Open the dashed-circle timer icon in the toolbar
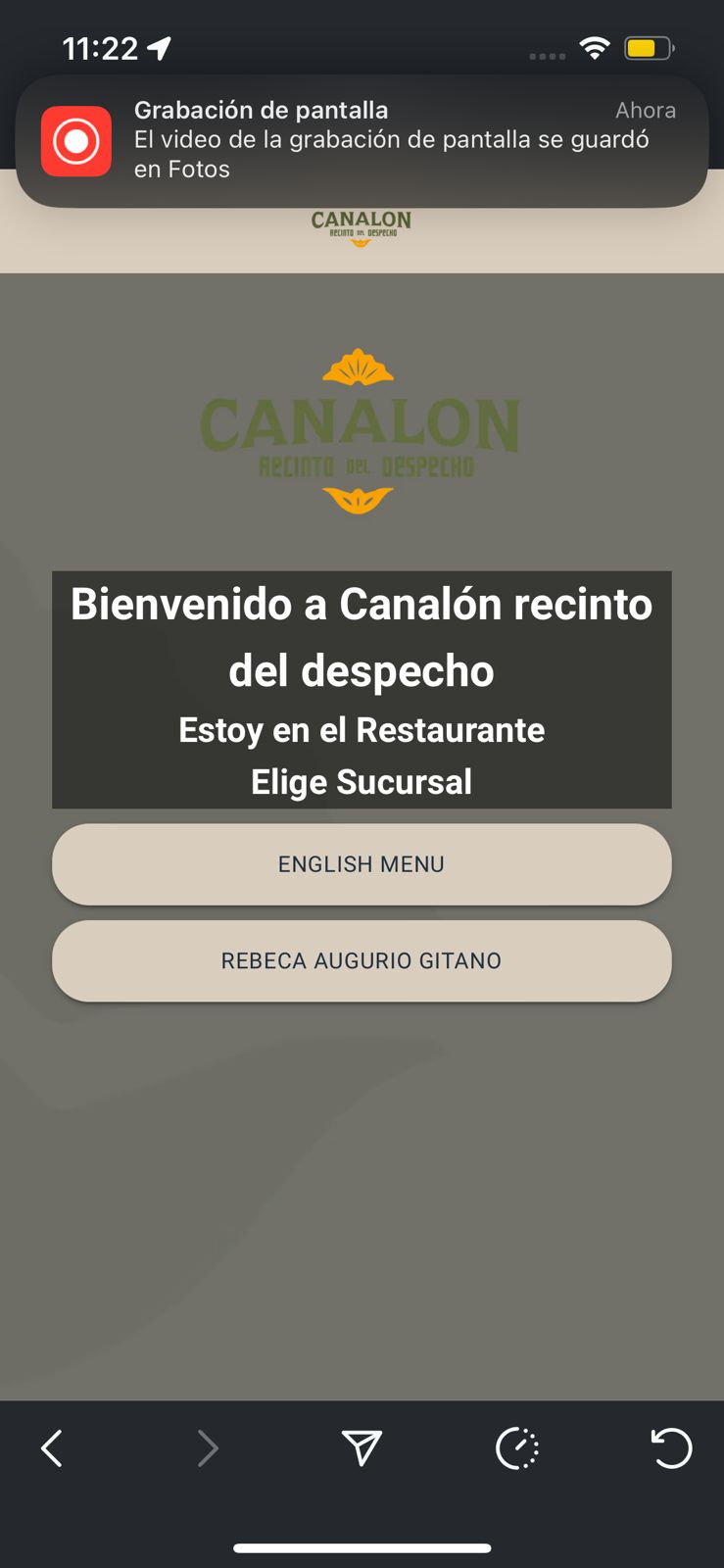The width and height of the screenshot is (724, 1568). [x=517, y=1448]
